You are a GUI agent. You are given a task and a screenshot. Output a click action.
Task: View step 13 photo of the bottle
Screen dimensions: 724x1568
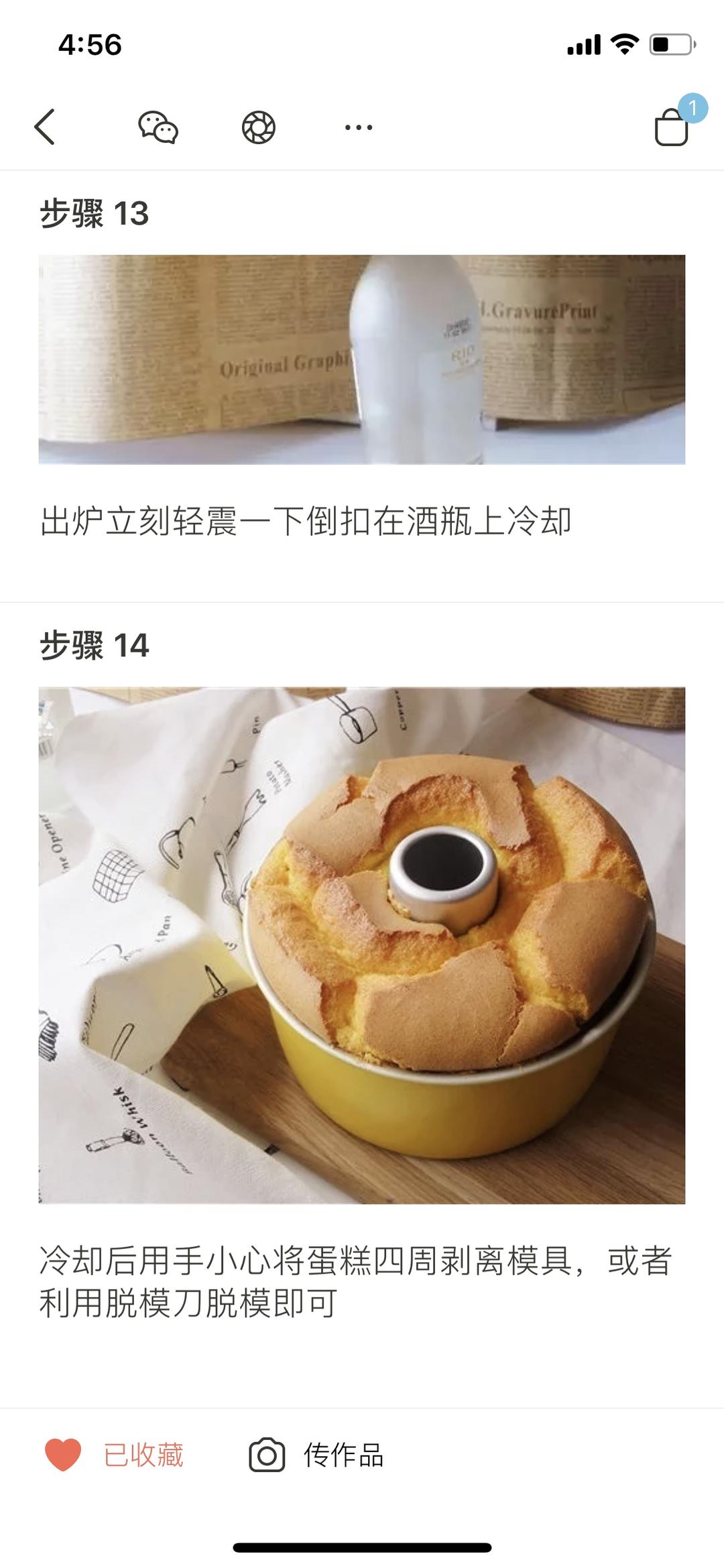(x=362, y=359)
